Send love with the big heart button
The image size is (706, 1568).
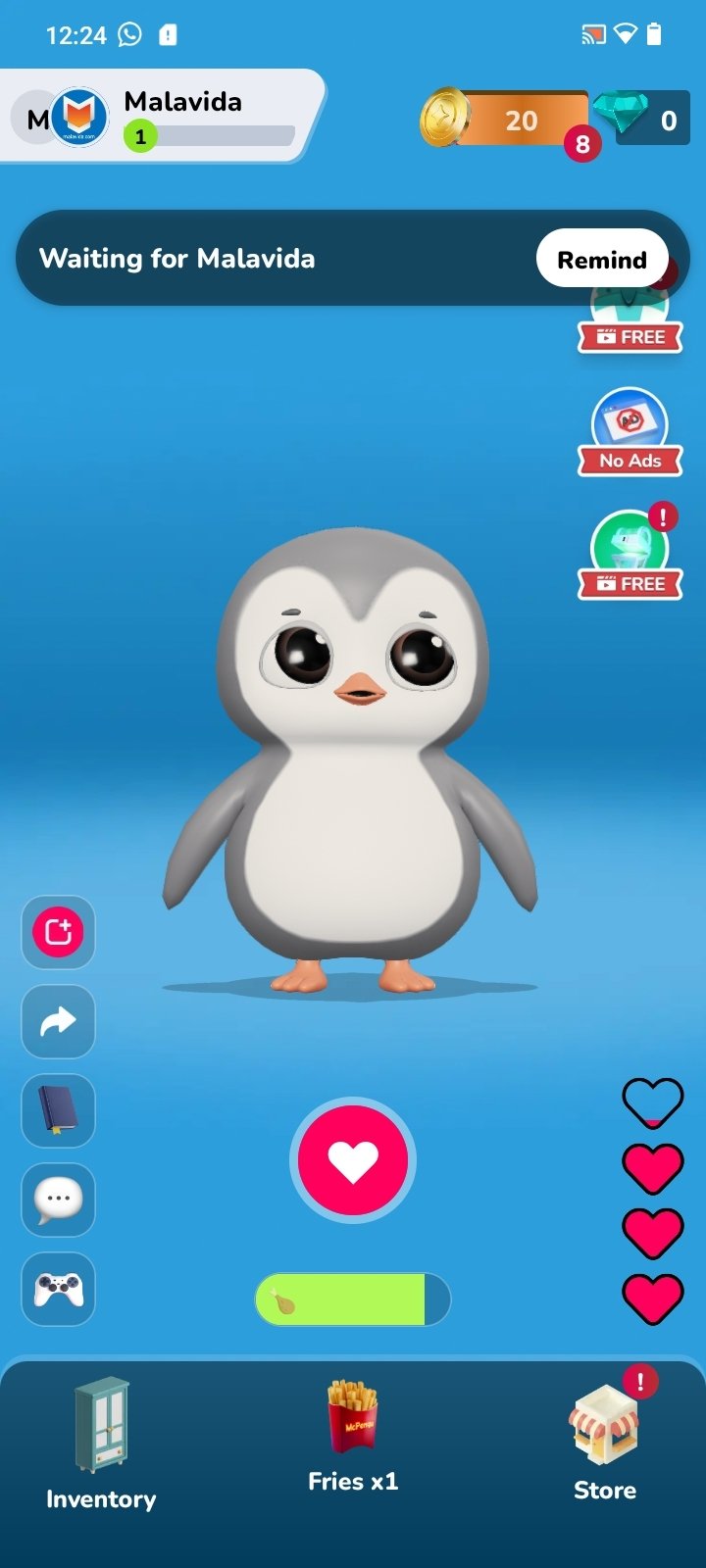(x=353, y=1160)
